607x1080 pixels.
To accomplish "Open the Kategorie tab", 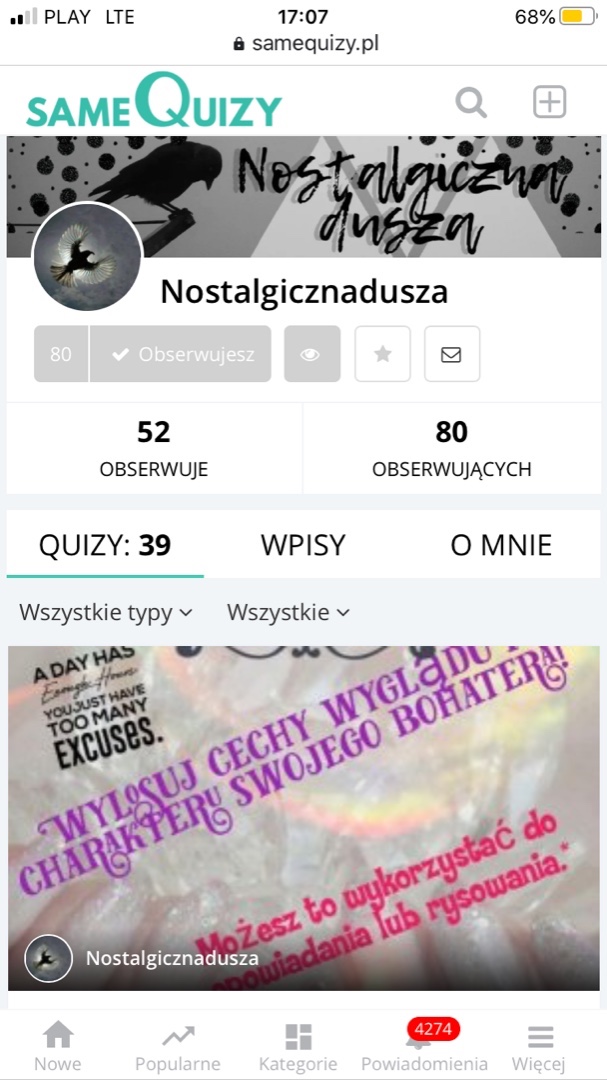I will pos(298,1046).
